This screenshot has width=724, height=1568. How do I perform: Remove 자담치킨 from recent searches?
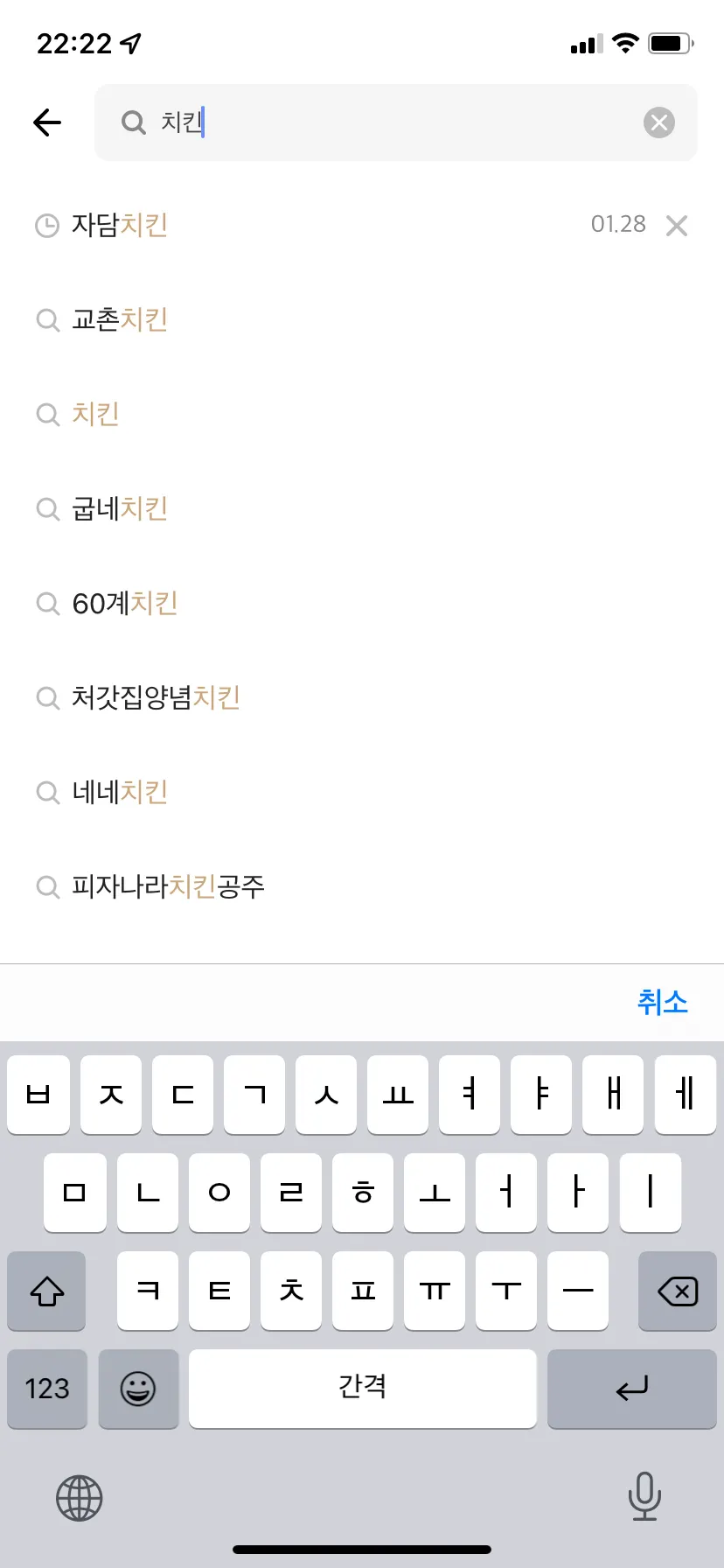tap(676, 226)
